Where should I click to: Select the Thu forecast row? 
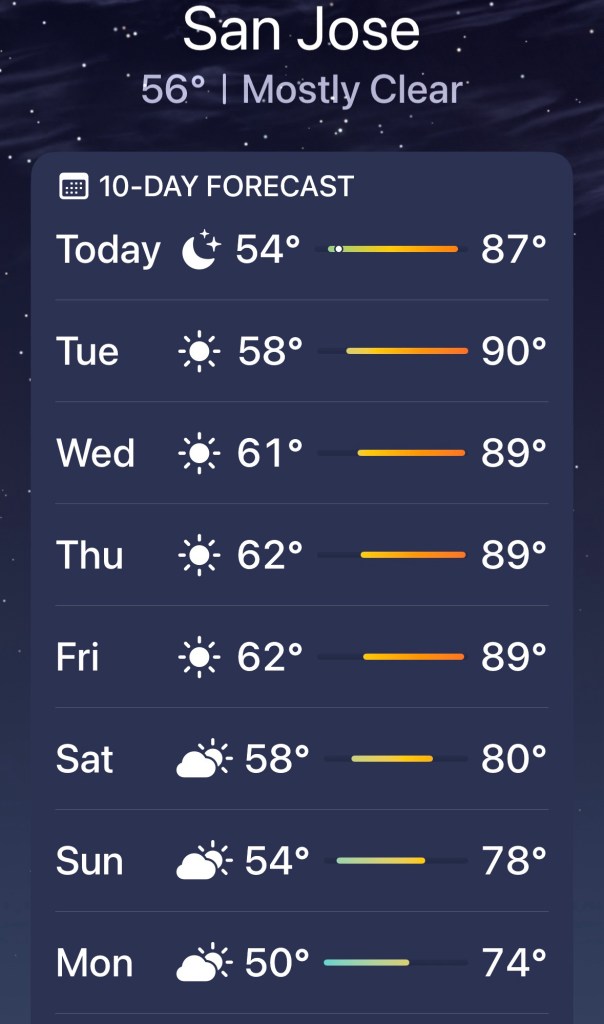pyautogui.click(x=301, y=555)
